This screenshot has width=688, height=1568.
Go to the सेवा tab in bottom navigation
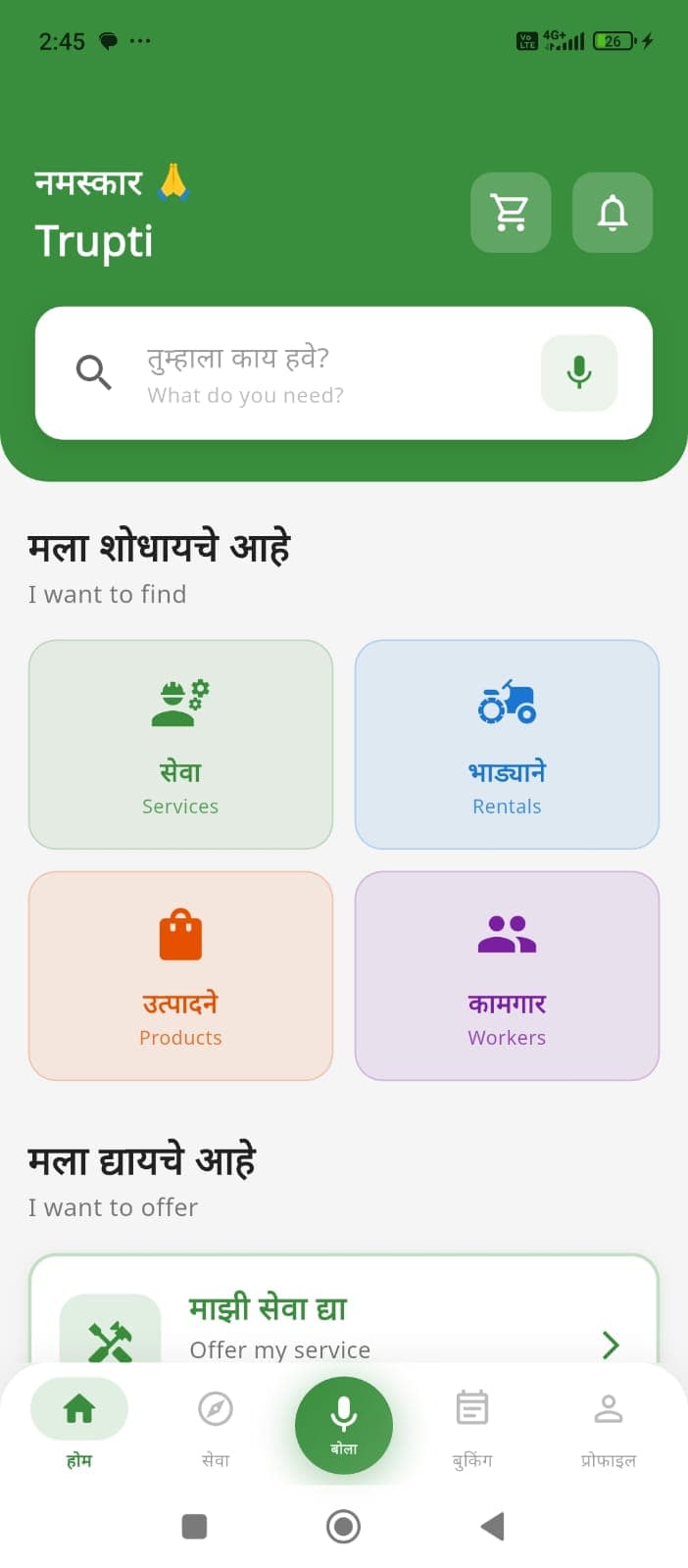(x=216, y=1423)
